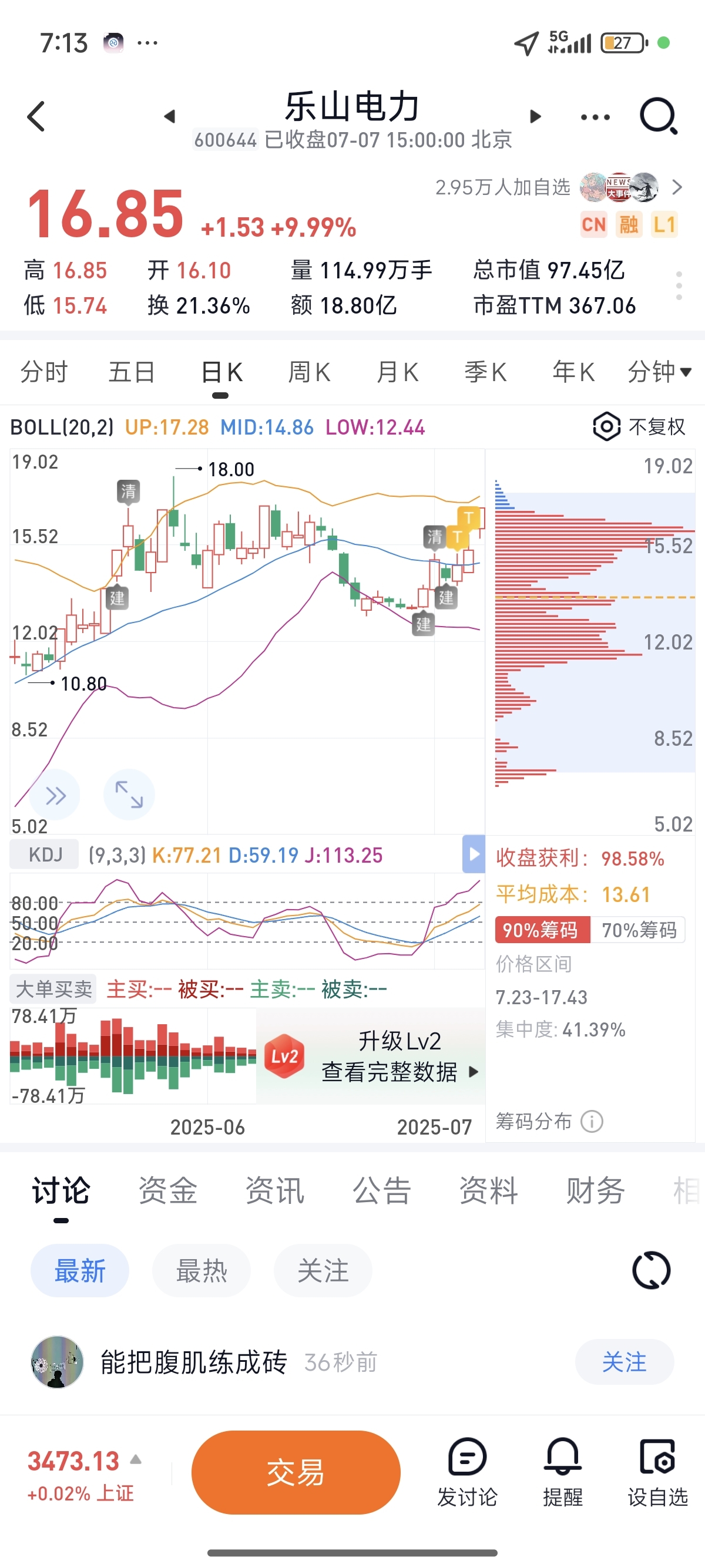The height and width of the screenshot is (1568, 705).
Task: Open the 公告 tab
Action: 382,1190
